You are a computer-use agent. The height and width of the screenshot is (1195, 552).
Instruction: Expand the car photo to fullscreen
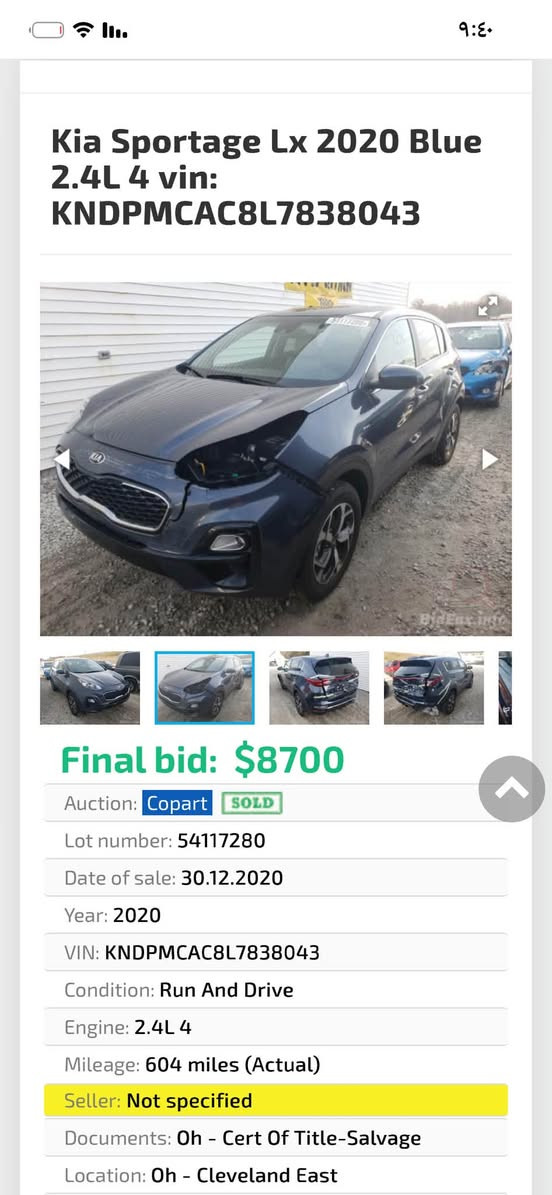[x=487, y=306]
